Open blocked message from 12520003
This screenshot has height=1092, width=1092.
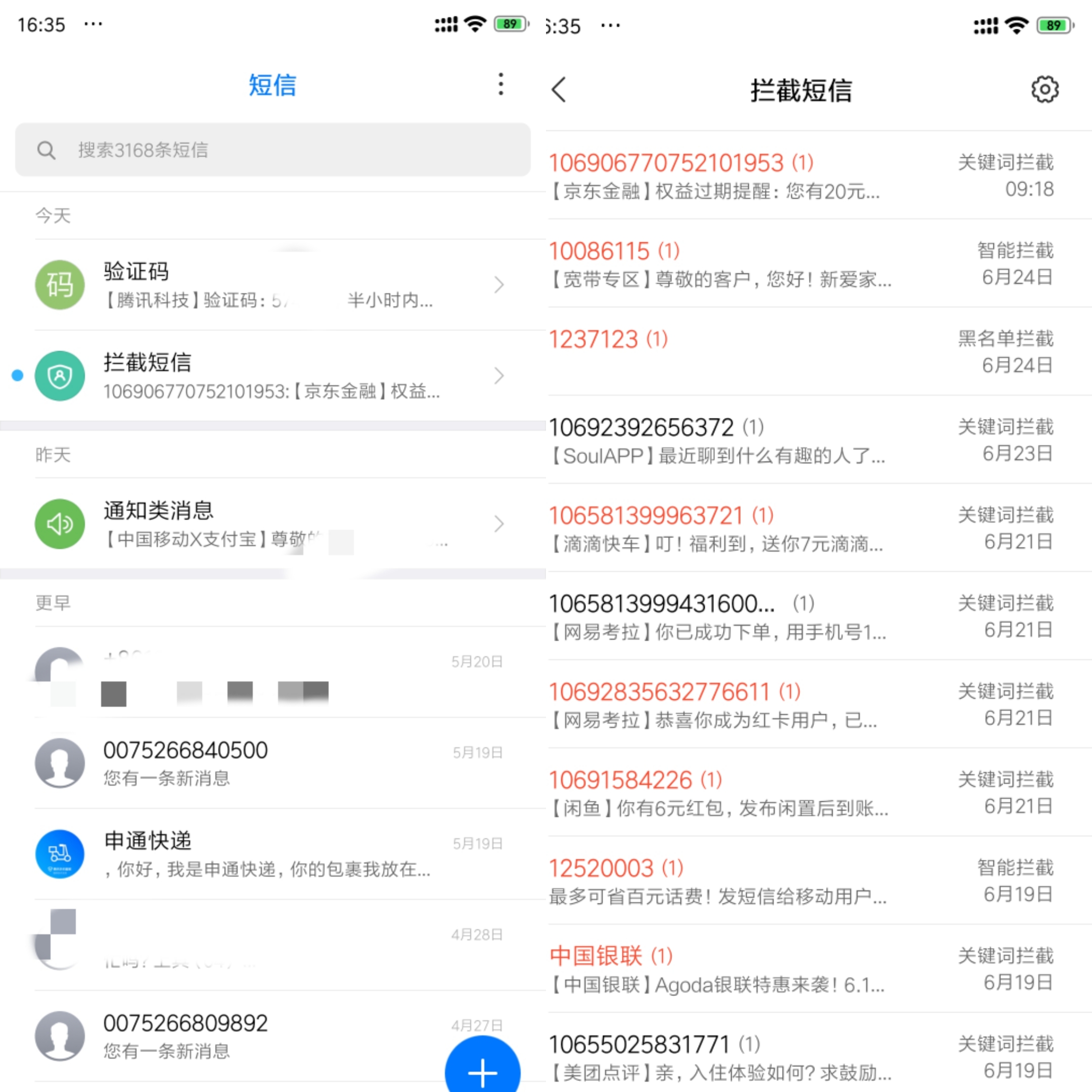coord(803,881)
